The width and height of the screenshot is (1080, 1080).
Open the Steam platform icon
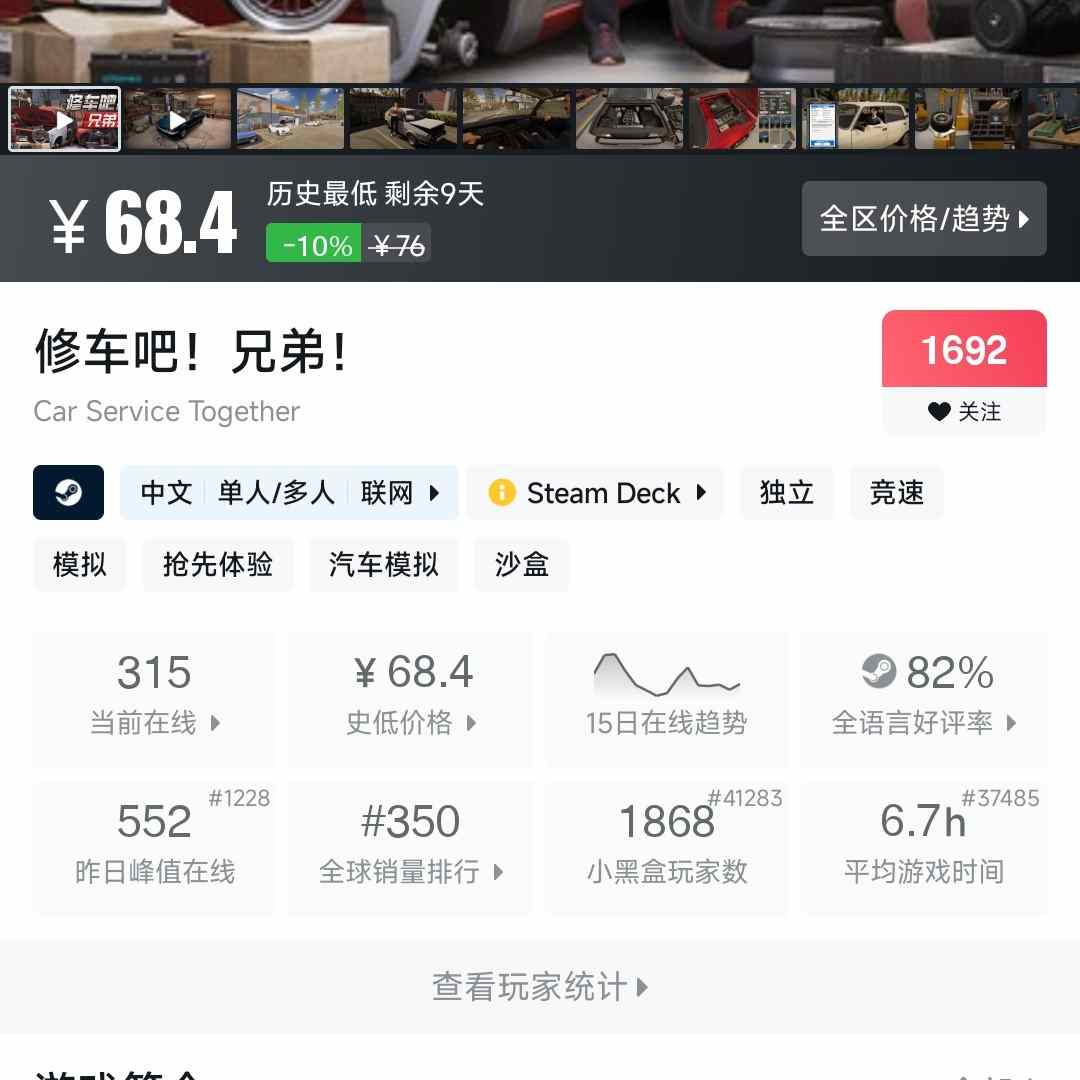[68, 493]
